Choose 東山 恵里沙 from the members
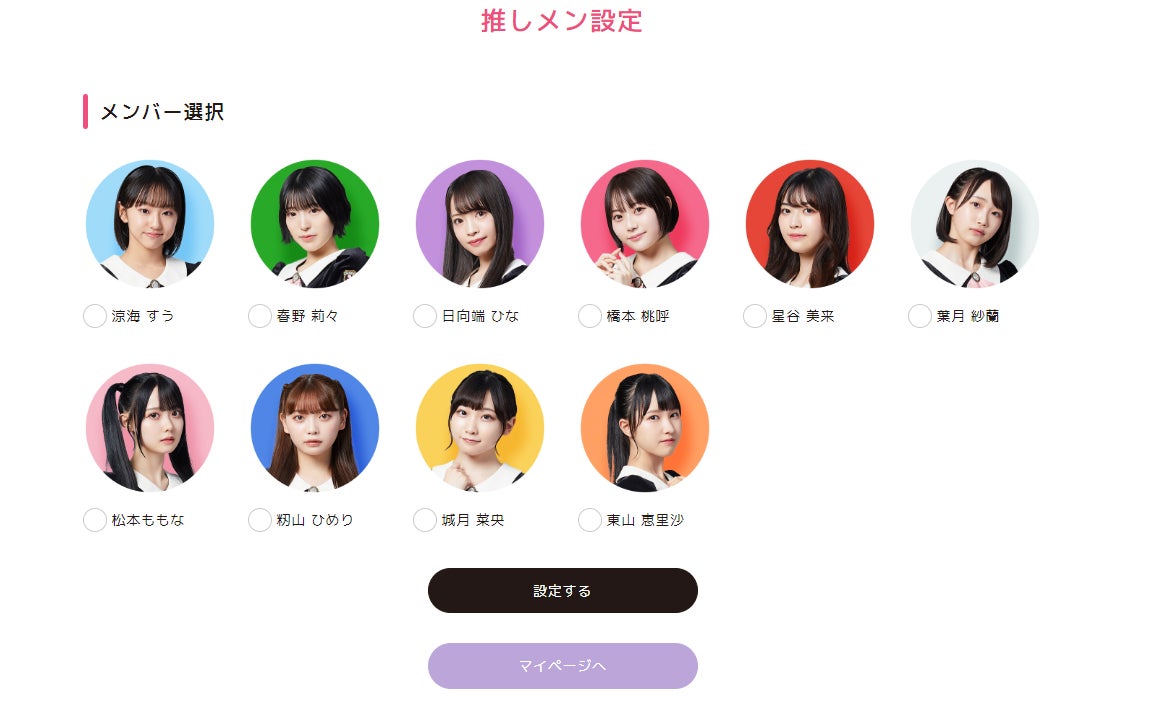The height and width of the screenshot is (718, 1171). [x=590, y=520]
